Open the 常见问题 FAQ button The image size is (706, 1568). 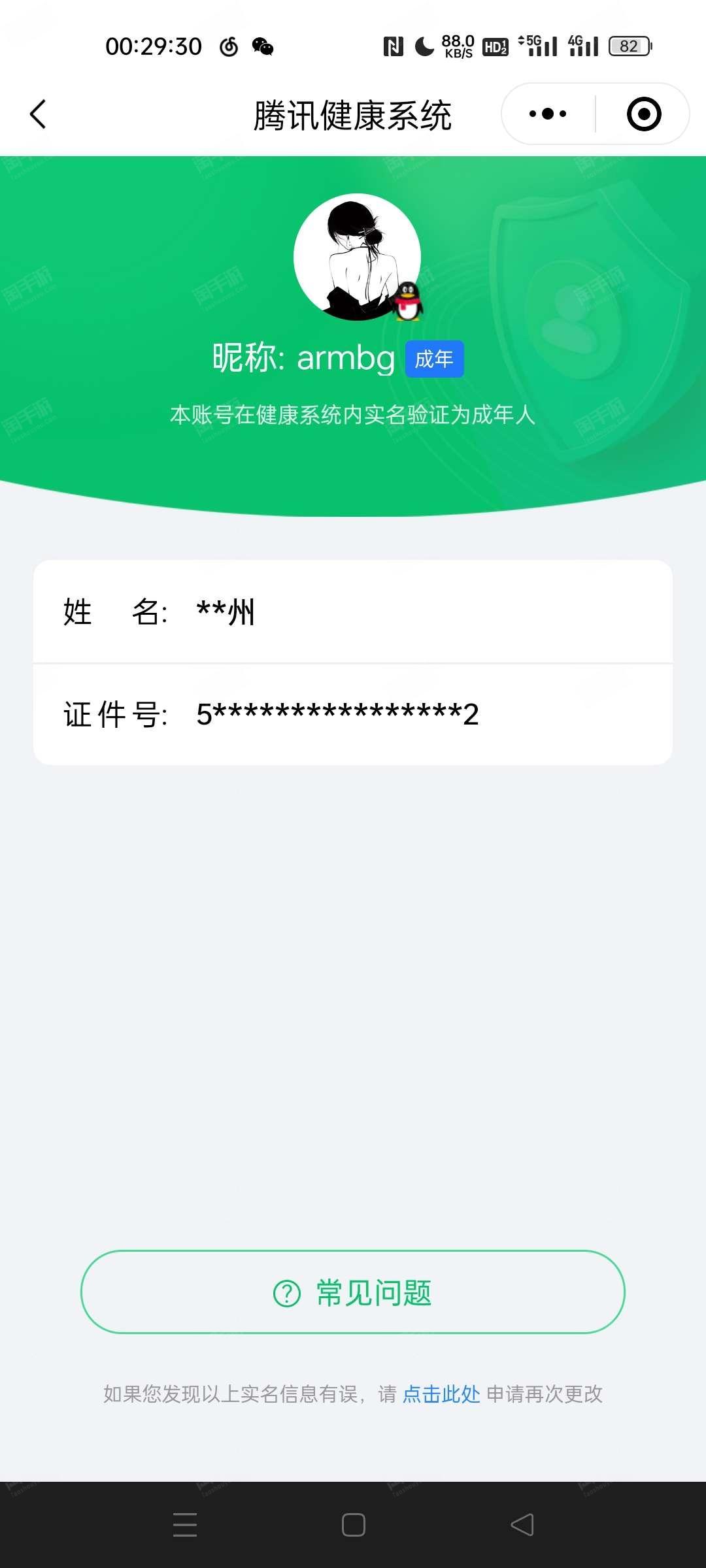[x=353, y=1292]
